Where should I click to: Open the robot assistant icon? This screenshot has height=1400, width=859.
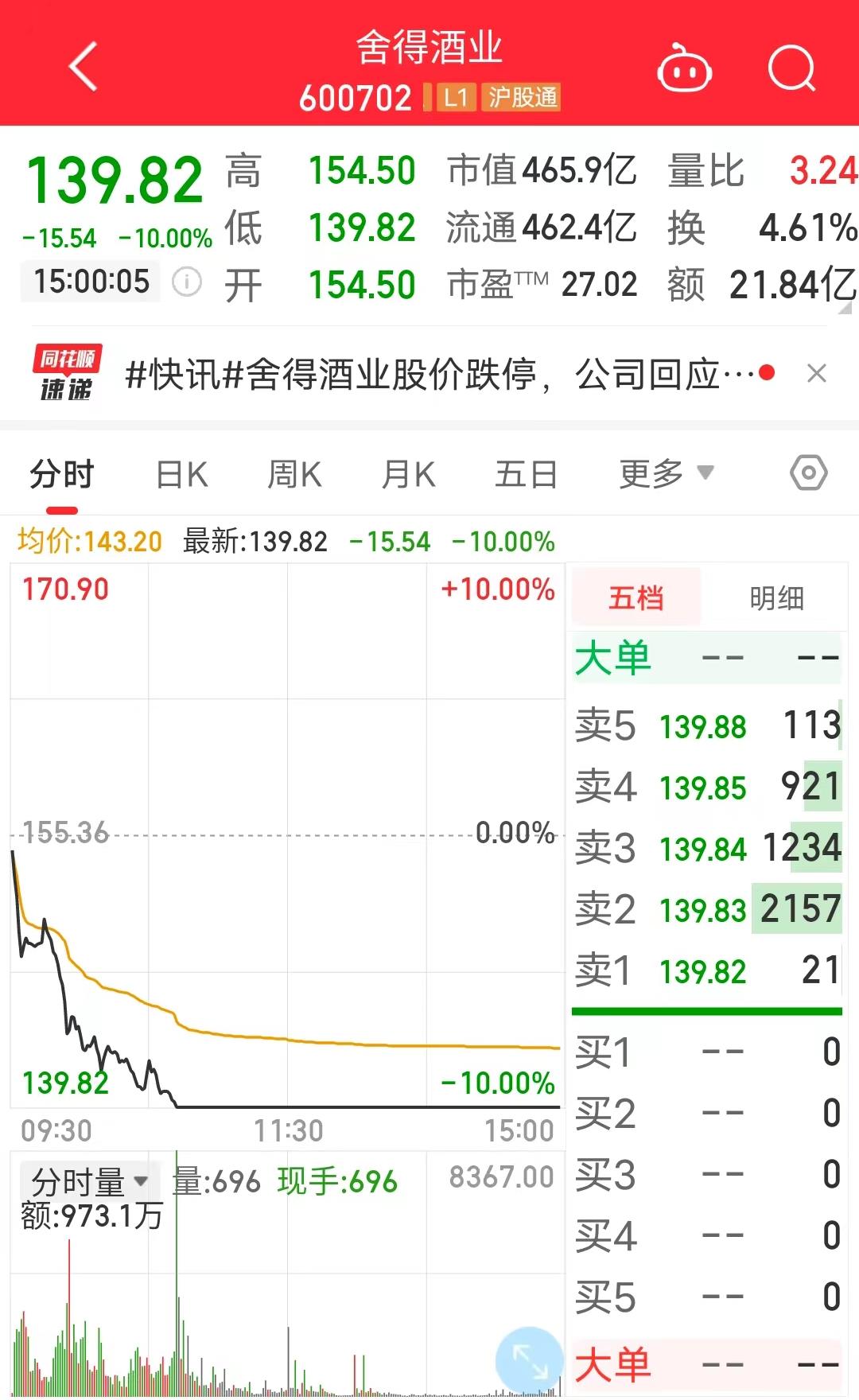click(684, 69)
